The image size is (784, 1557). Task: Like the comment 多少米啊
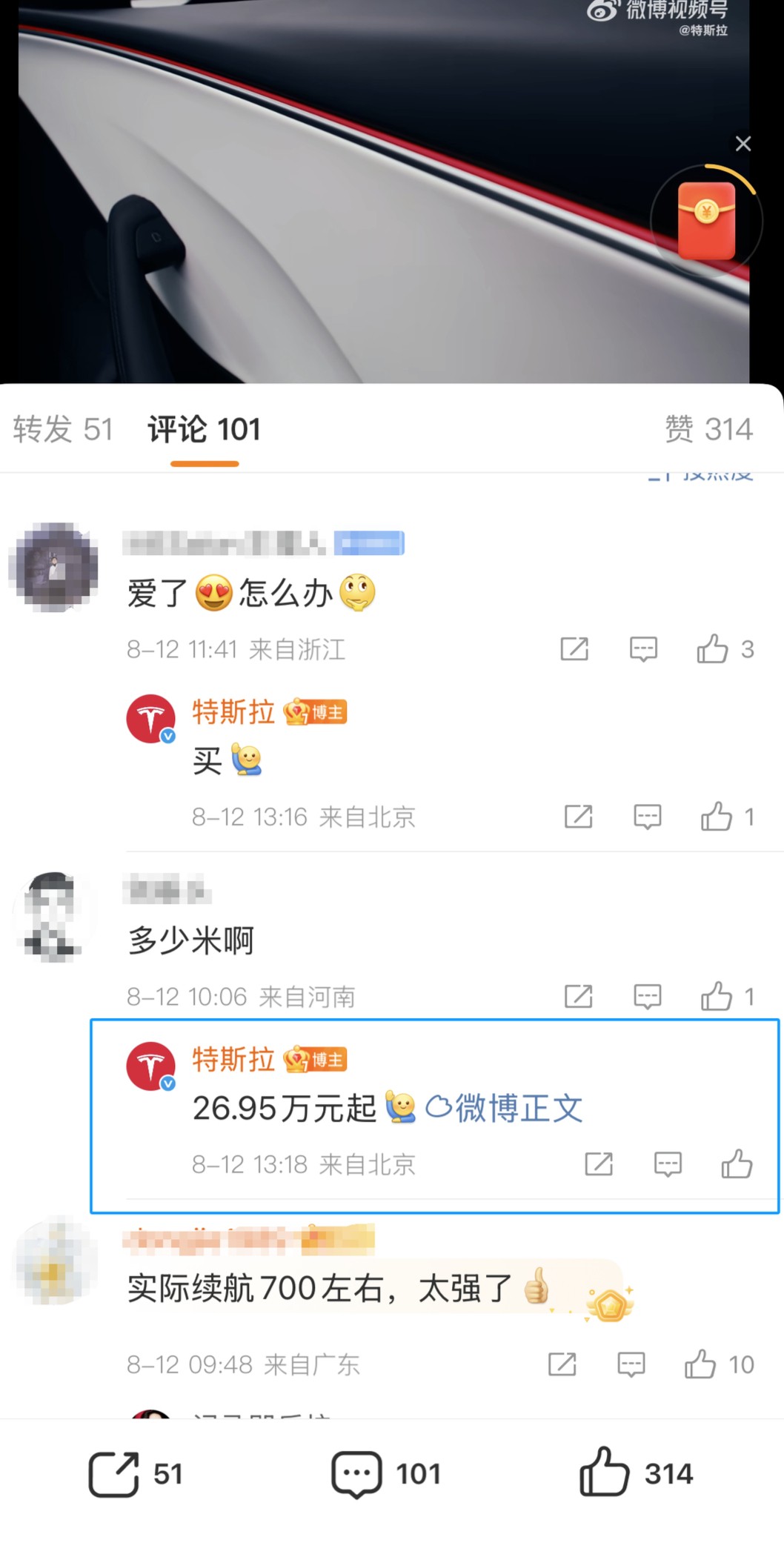click(x=717, y=997)
